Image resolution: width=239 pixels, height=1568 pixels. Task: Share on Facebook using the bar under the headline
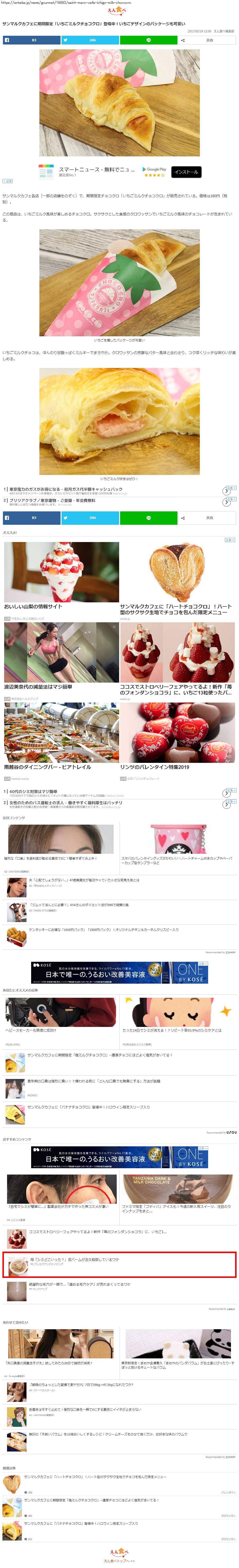32,40
